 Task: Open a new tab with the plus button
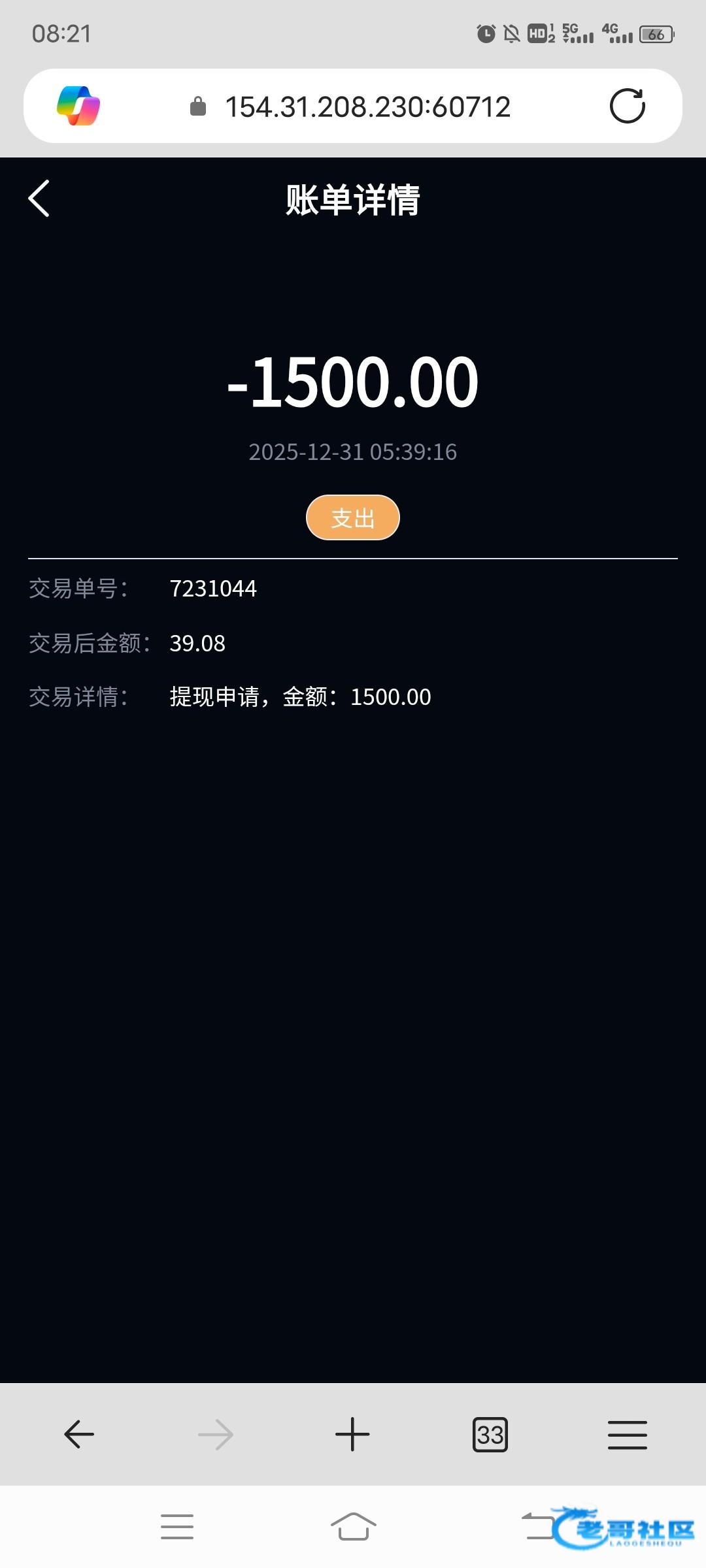[x=352, y=1435]
